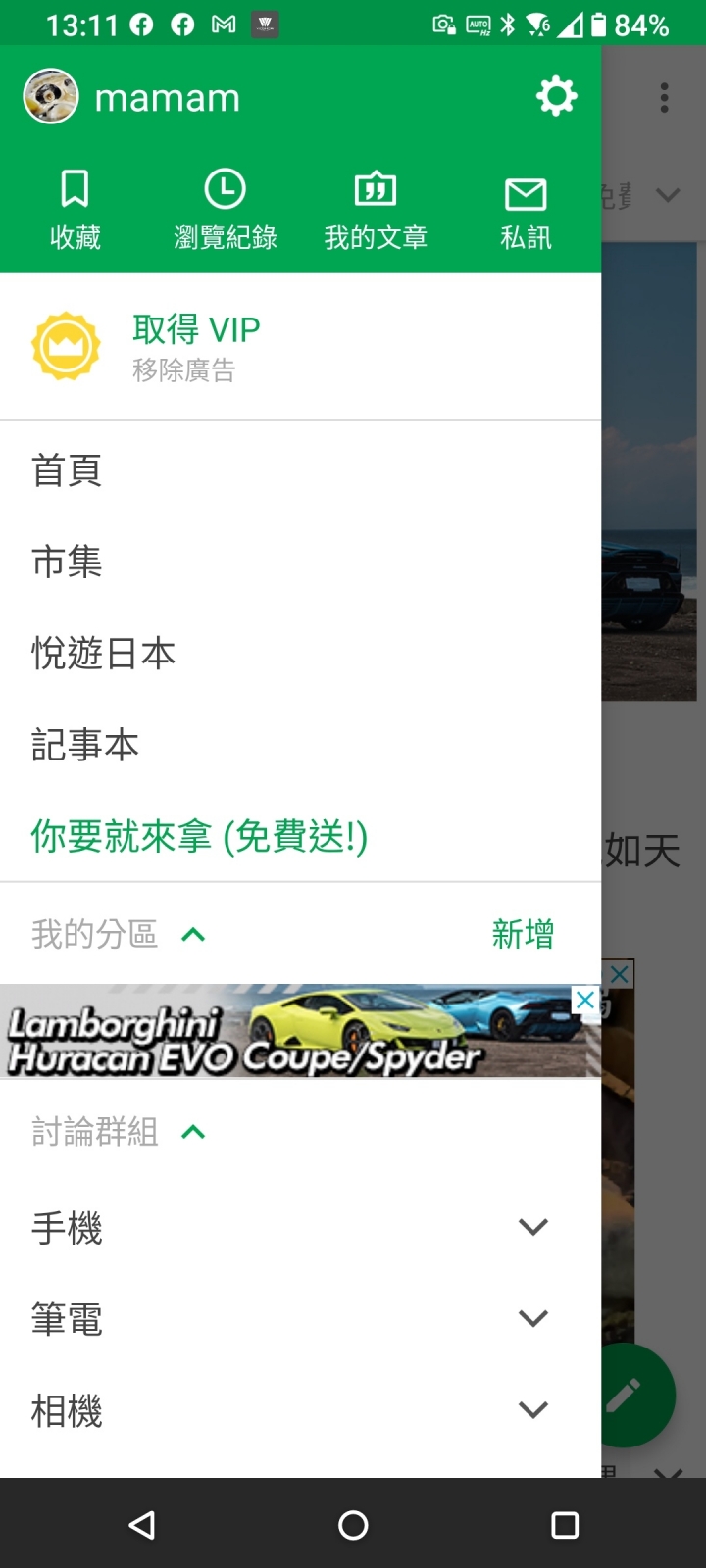Open 你要就來拿 (免費送!) section
This screenshot has height=1568, width=706.
[x=199, y=836]
